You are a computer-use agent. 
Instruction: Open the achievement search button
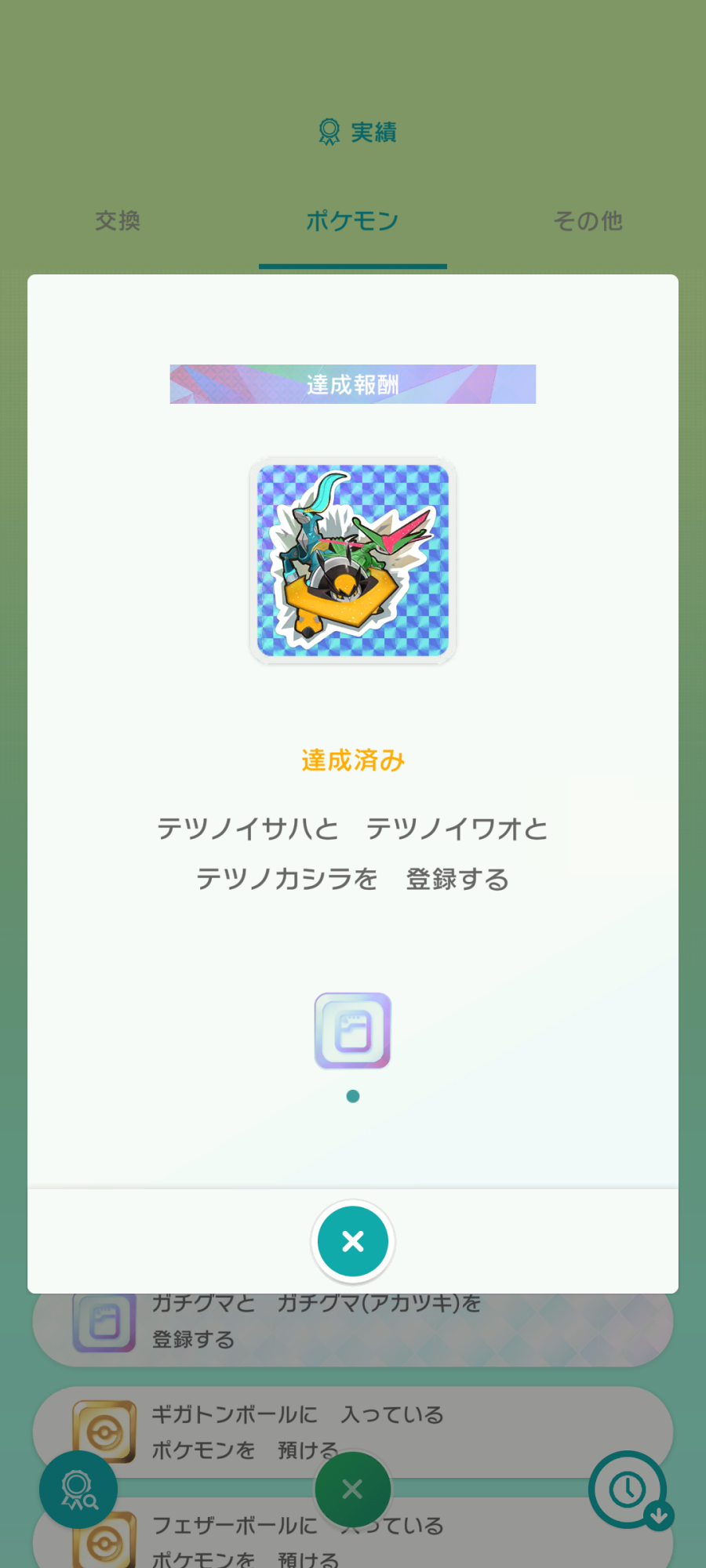coord(78,1490)
